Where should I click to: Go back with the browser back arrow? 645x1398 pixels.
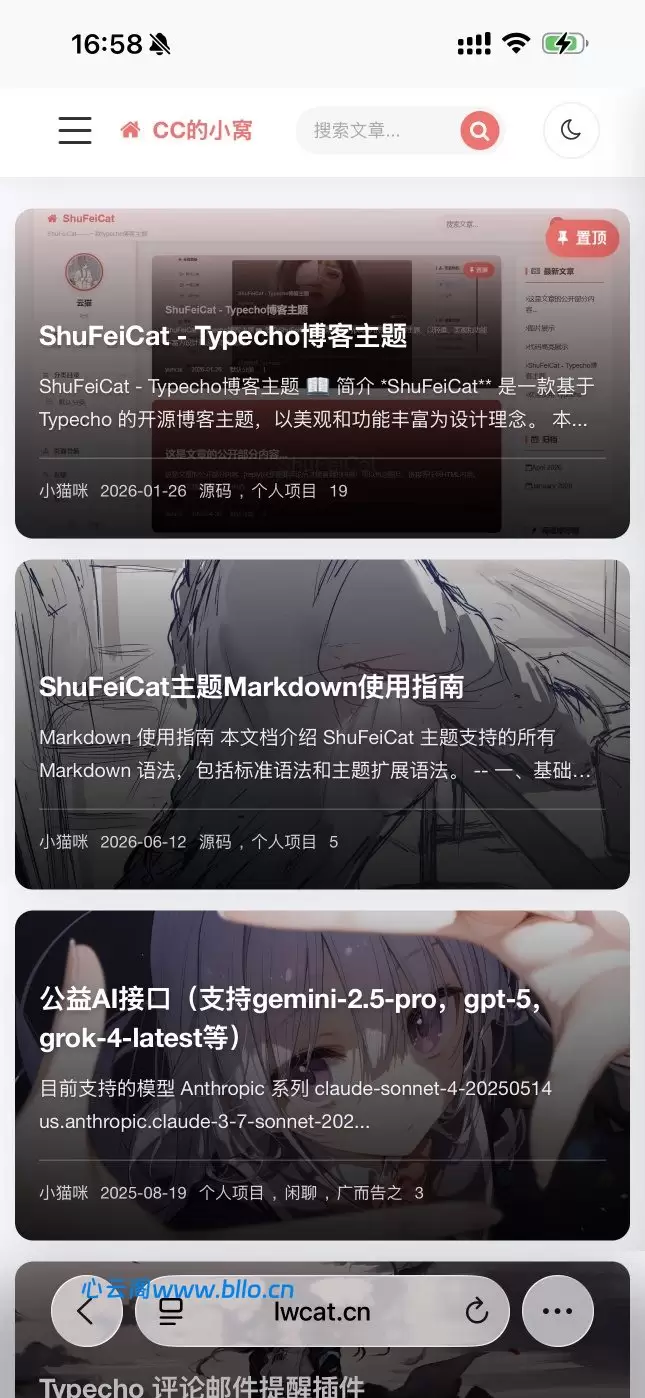pyautogui.click(x=86, y=1311)
